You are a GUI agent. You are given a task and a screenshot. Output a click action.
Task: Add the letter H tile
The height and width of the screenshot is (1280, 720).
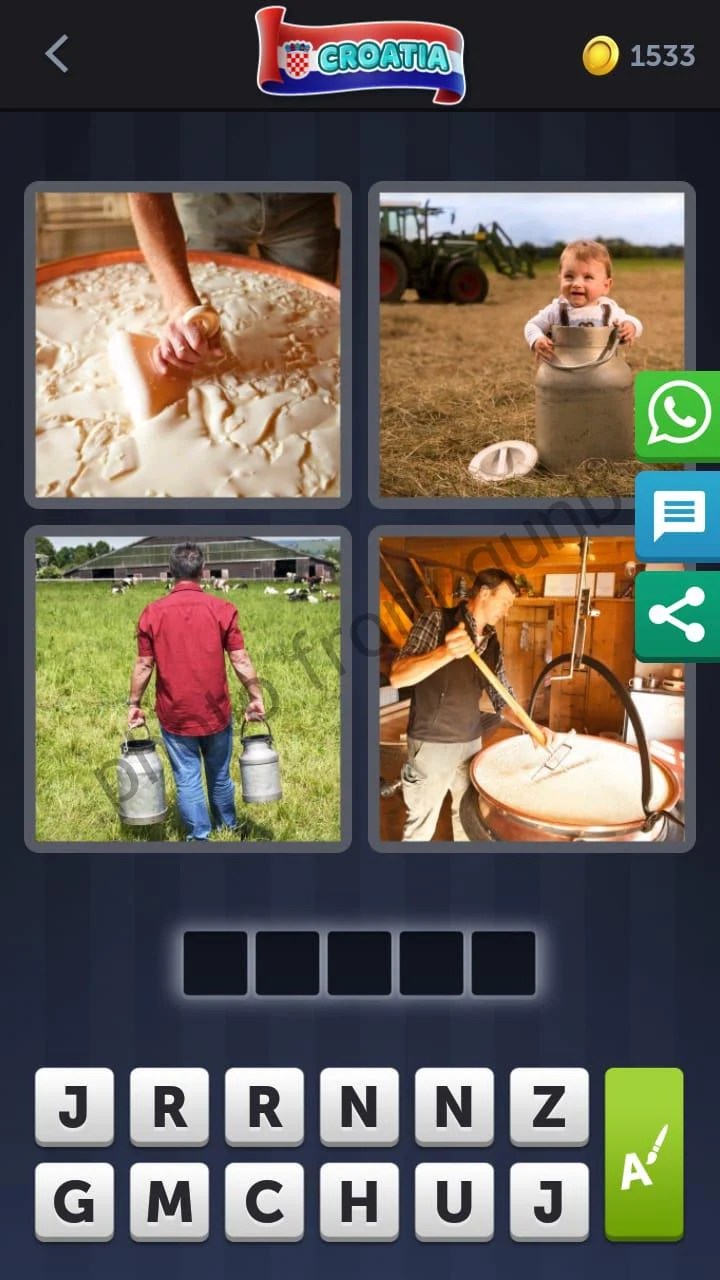coord(359,1201)
